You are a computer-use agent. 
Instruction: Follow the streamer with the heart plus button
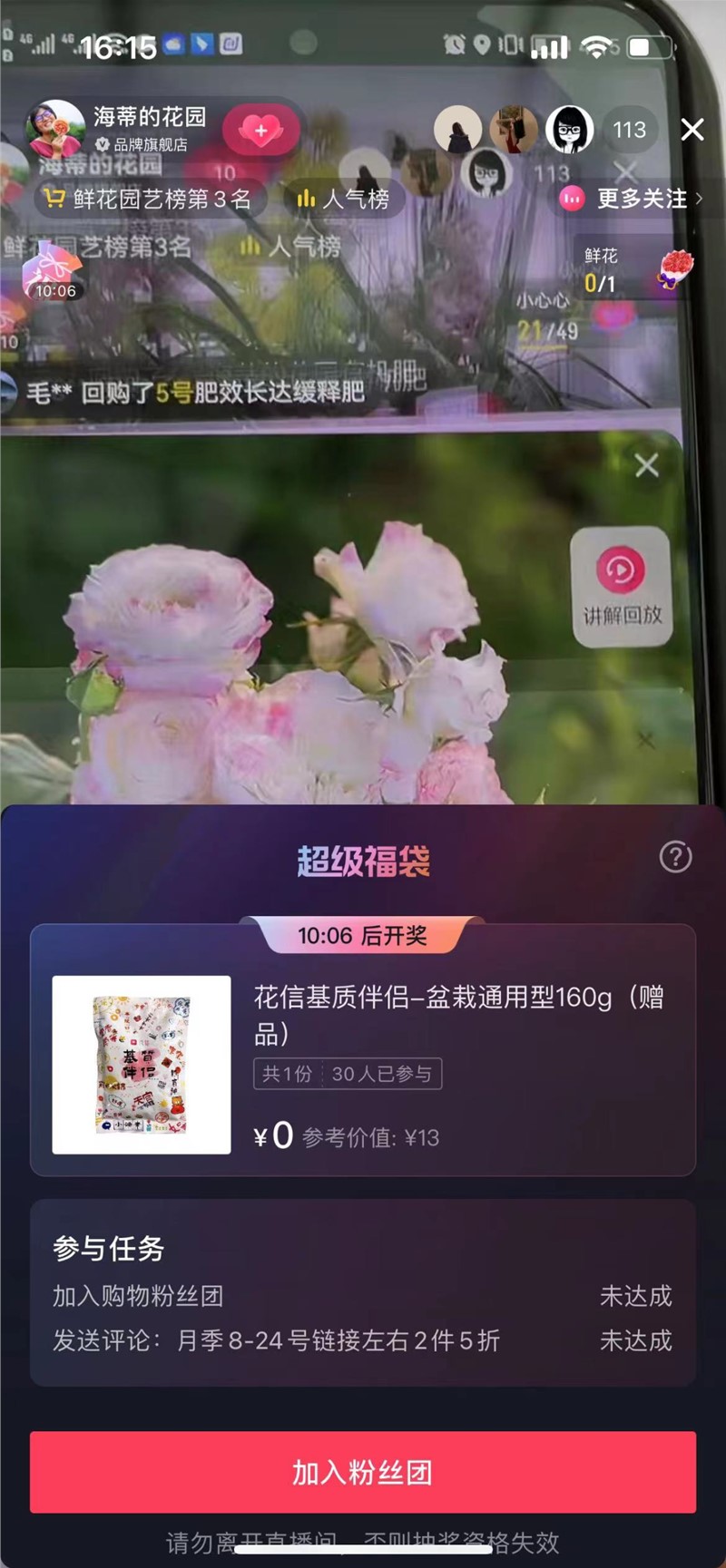(x=261, y=131)
